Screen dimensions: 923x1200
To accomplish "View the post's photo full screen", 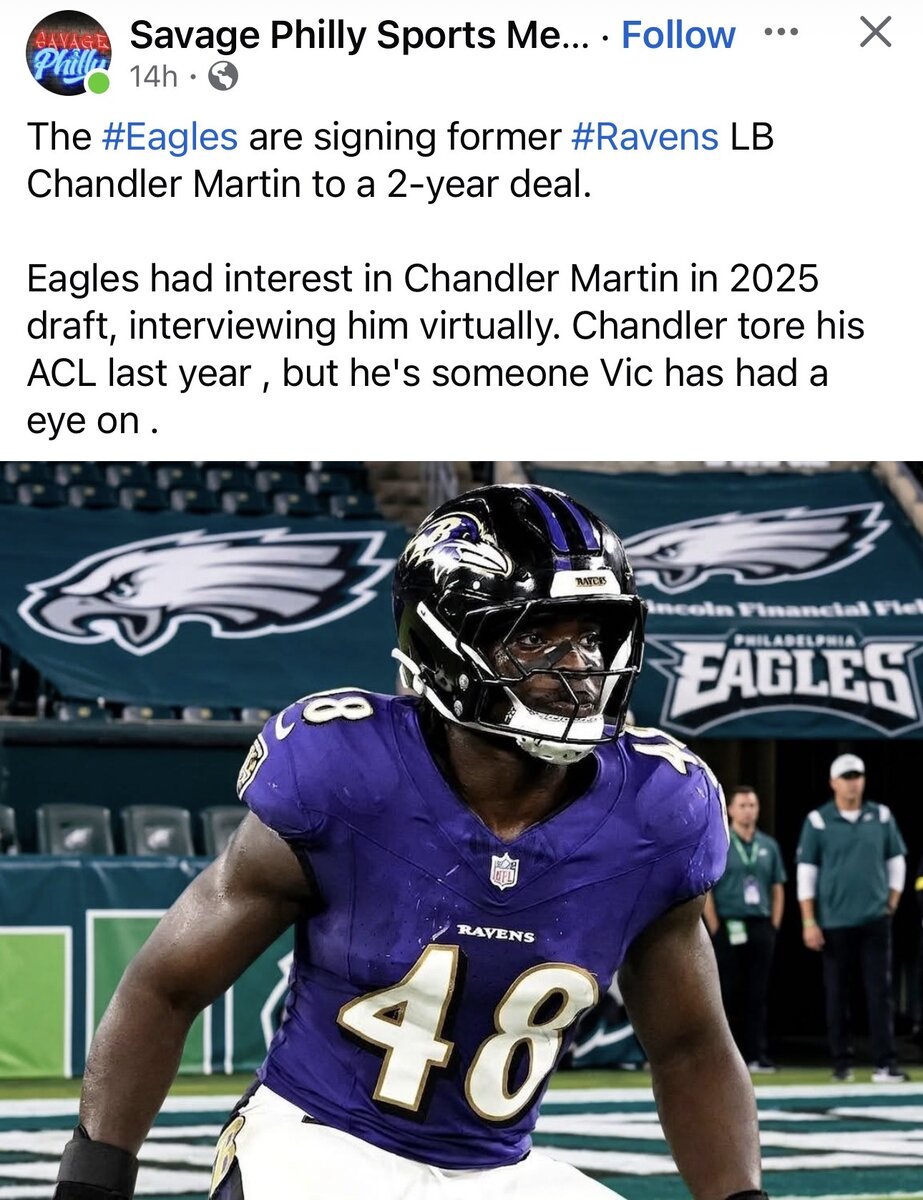I will 461,830.
